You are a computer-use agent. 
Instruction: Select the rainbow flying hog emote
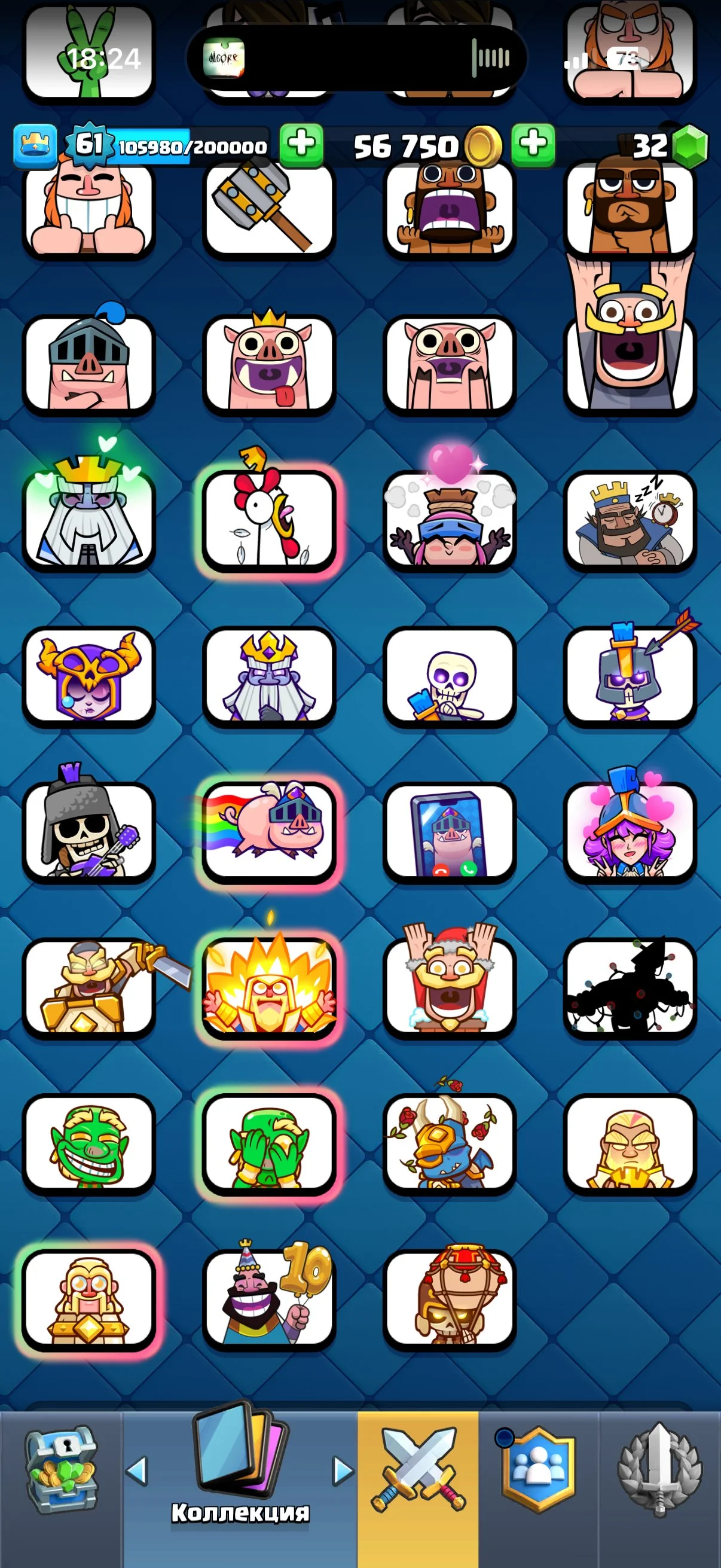click(269, 831)
